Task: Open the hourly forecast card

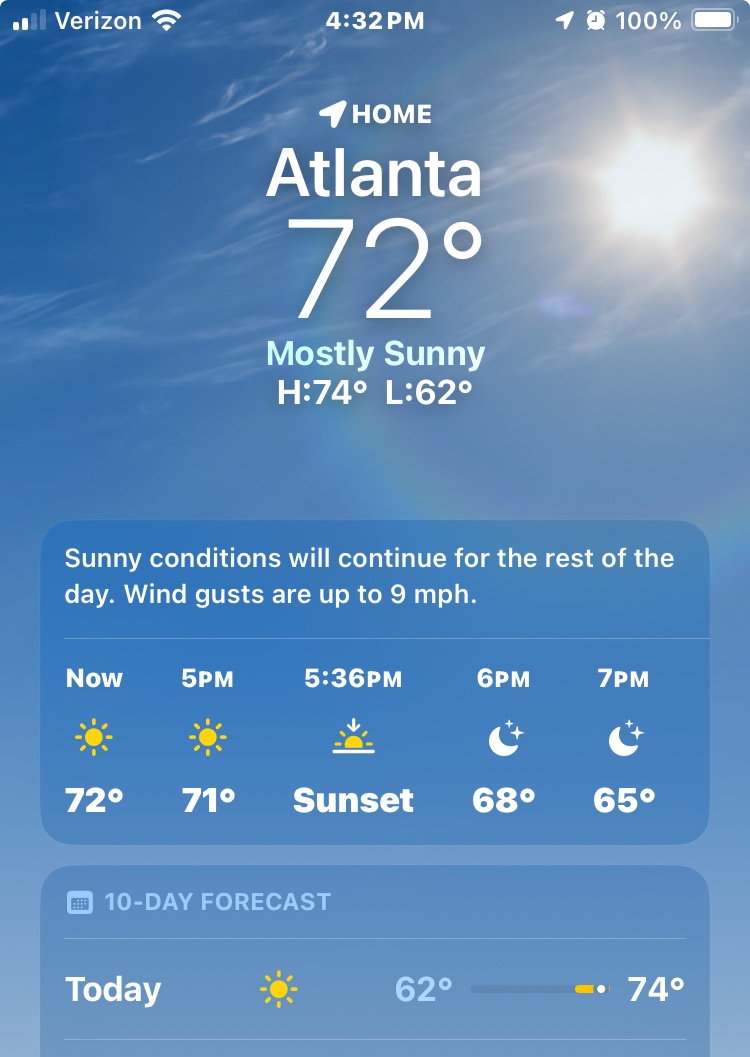Action: pos(374,740)
